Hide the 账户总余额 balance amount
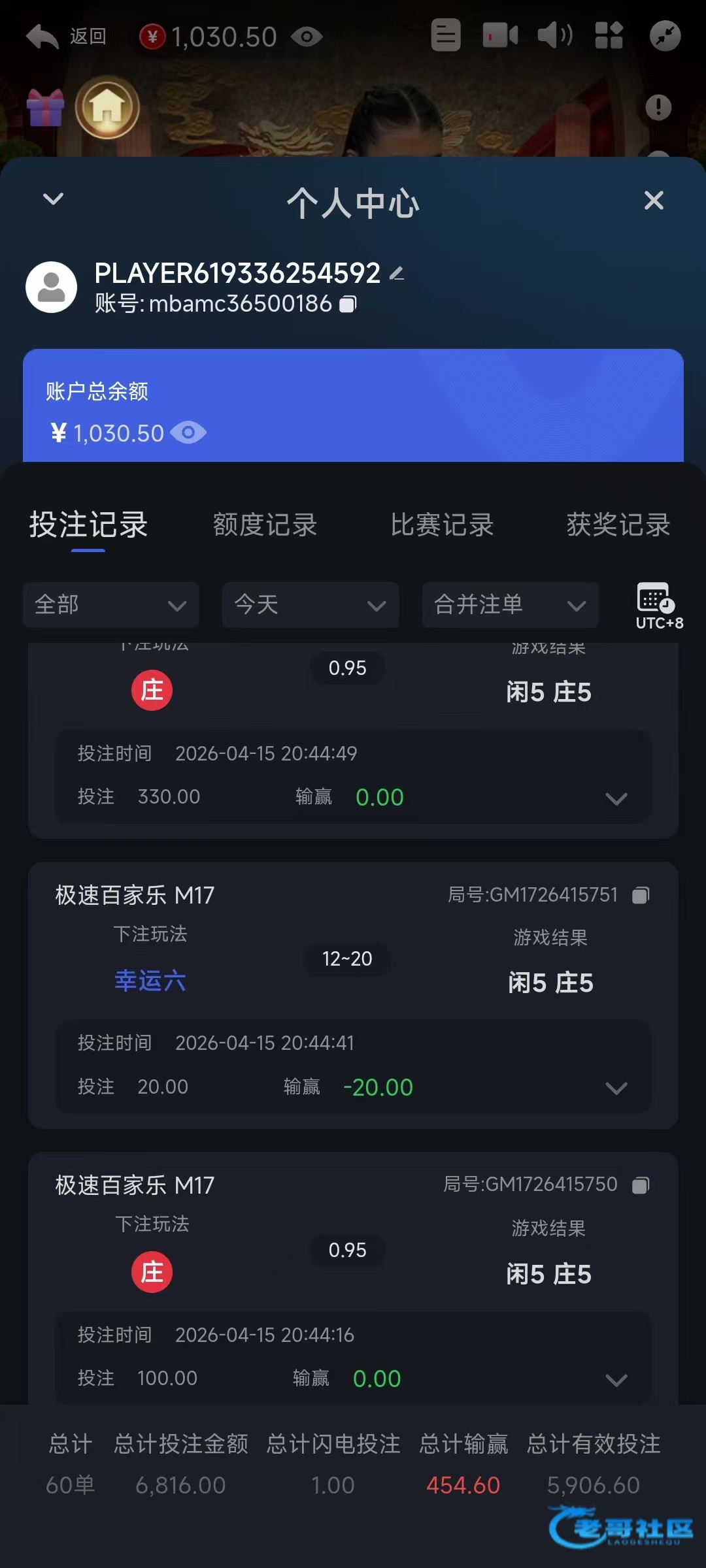This screenshot has width=706, height=1568. coord(188,433)
